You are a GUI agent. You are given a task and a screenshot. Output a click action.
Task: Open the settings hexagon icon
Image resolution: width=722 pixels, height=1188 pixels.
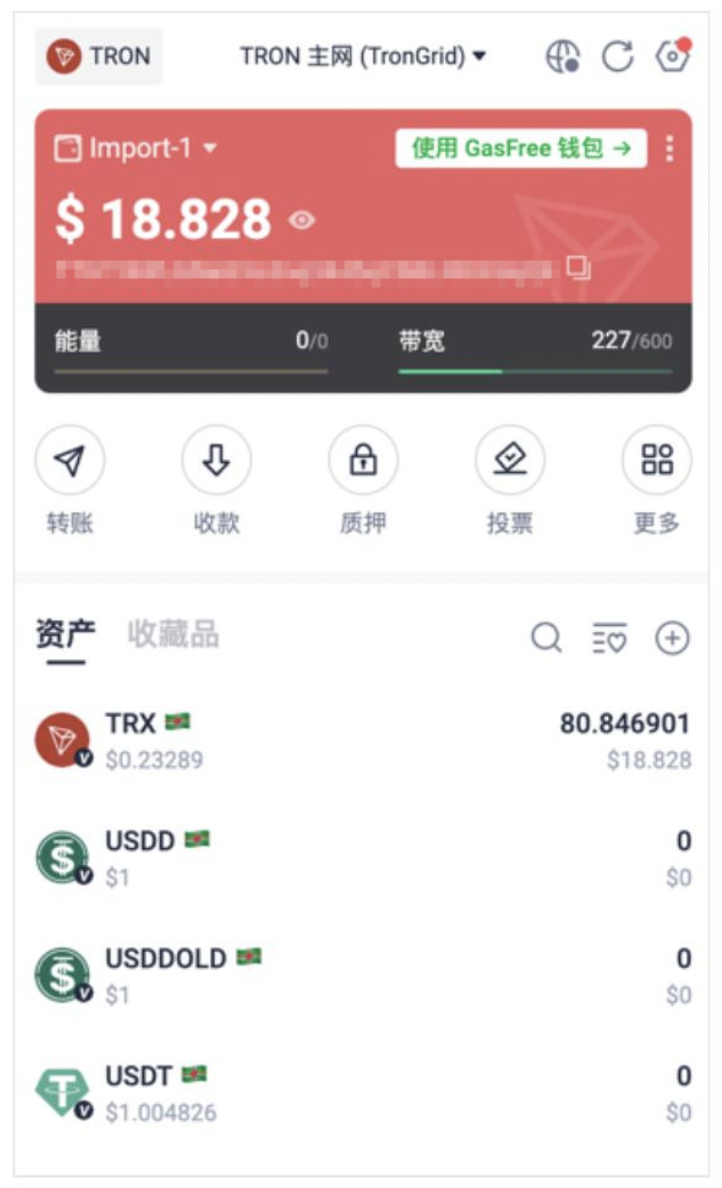pos(673,55)
